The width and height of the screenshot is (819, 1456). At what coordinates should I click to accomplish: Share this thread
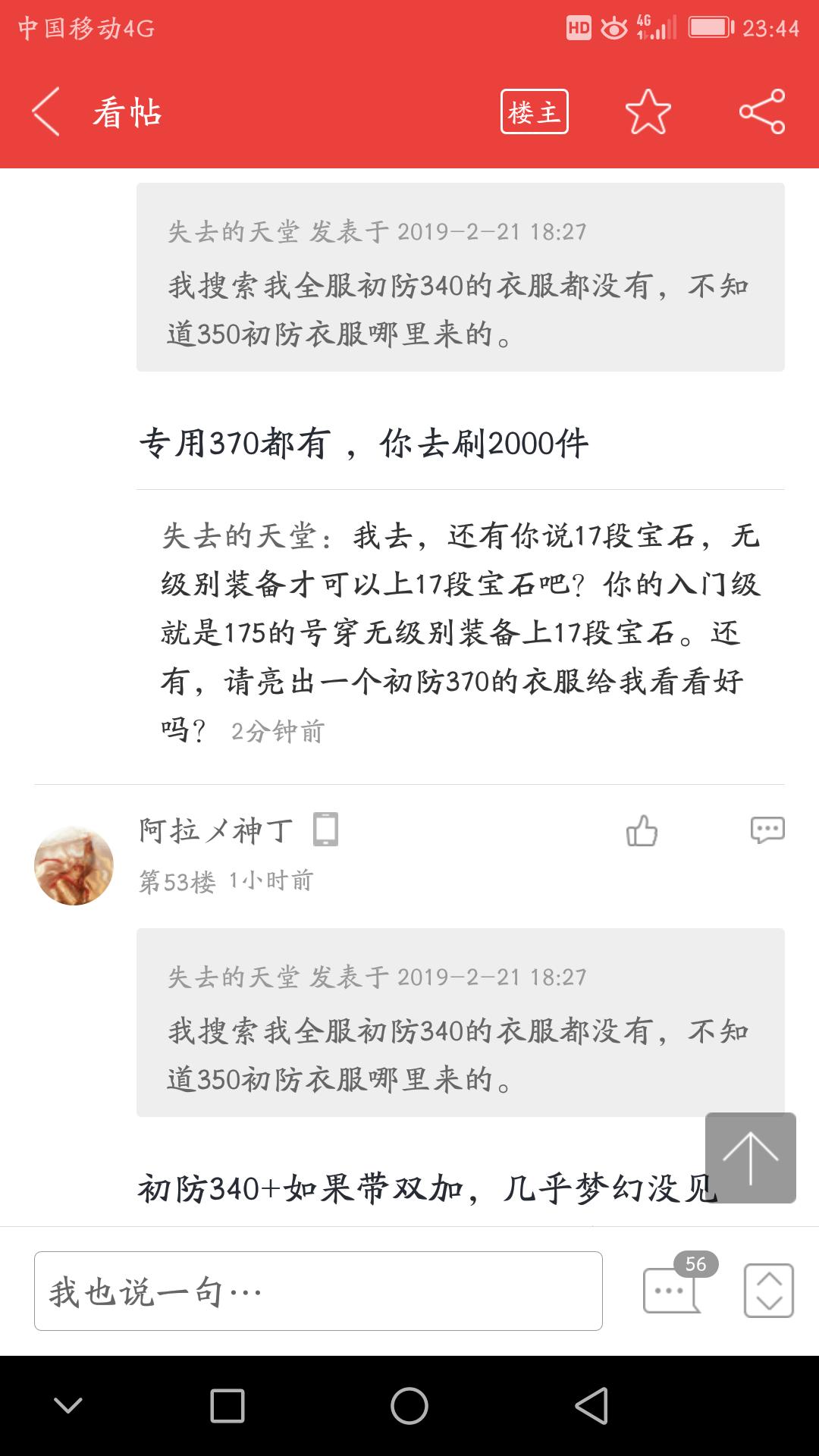(761, 112)
